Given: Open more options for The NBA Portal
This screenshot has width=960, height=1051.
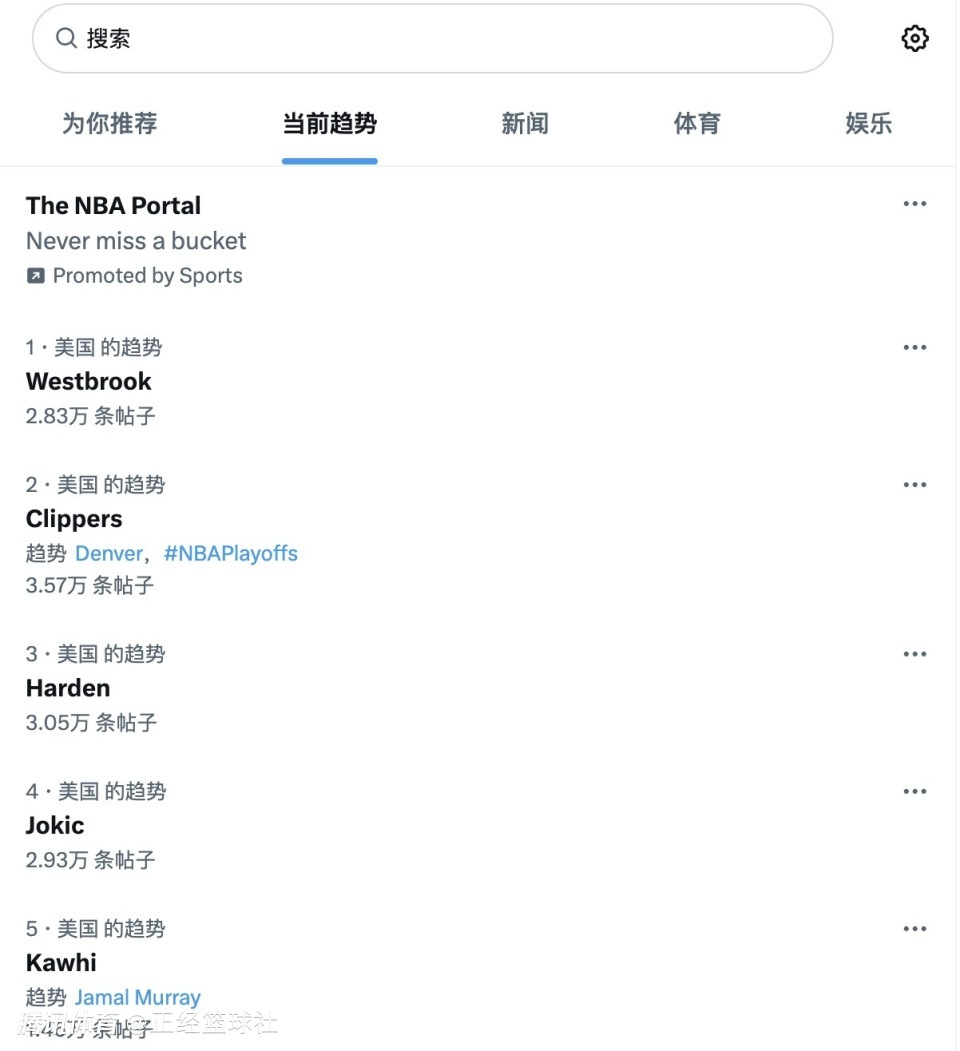Looking at the screenshot, I should click(x=914, y=204).
